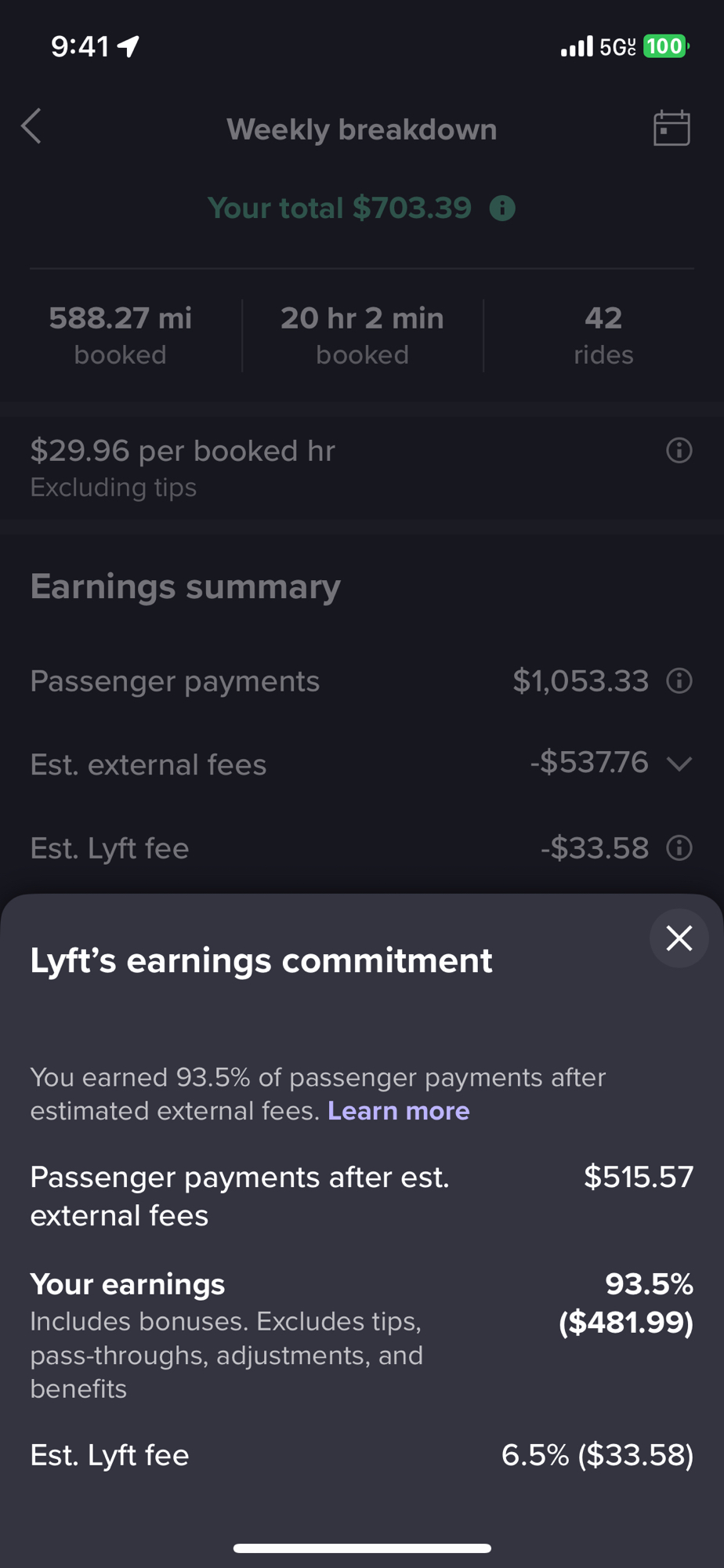Go back from Weekly breakdown
Image resolution: width=724 pixels, height=1568 pixels.
(31, 126)
